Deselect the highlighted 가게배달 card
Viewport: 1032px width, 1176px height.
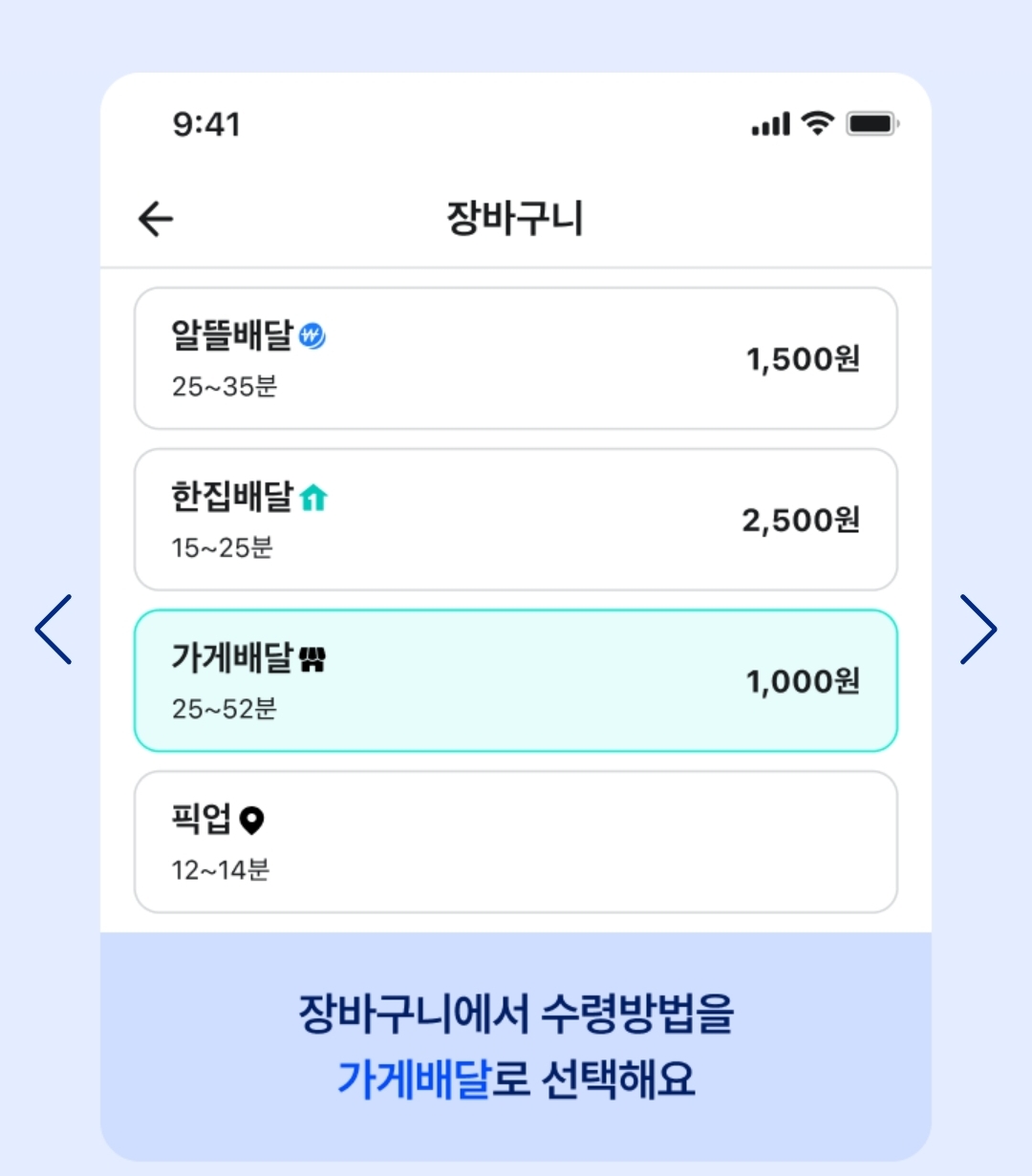[516, 679]
